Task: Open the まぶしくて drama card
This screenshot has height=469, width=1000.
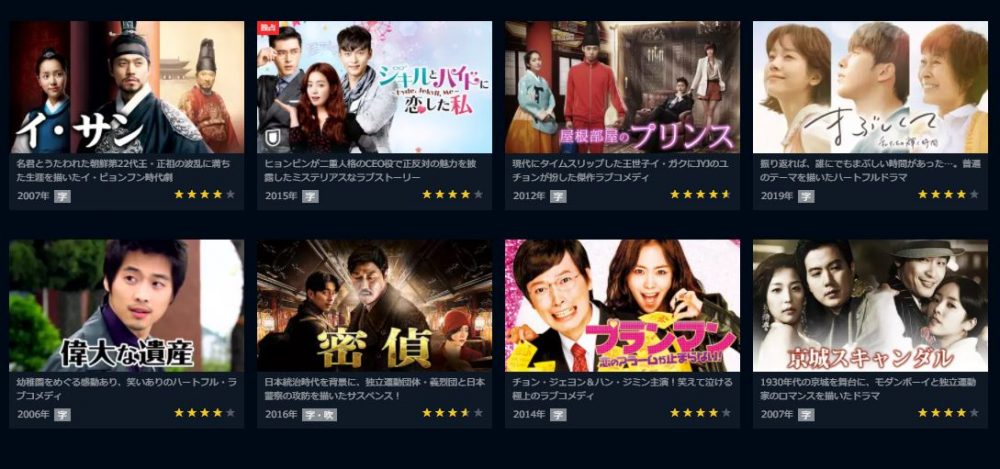Action: click(x=870, y=88)
